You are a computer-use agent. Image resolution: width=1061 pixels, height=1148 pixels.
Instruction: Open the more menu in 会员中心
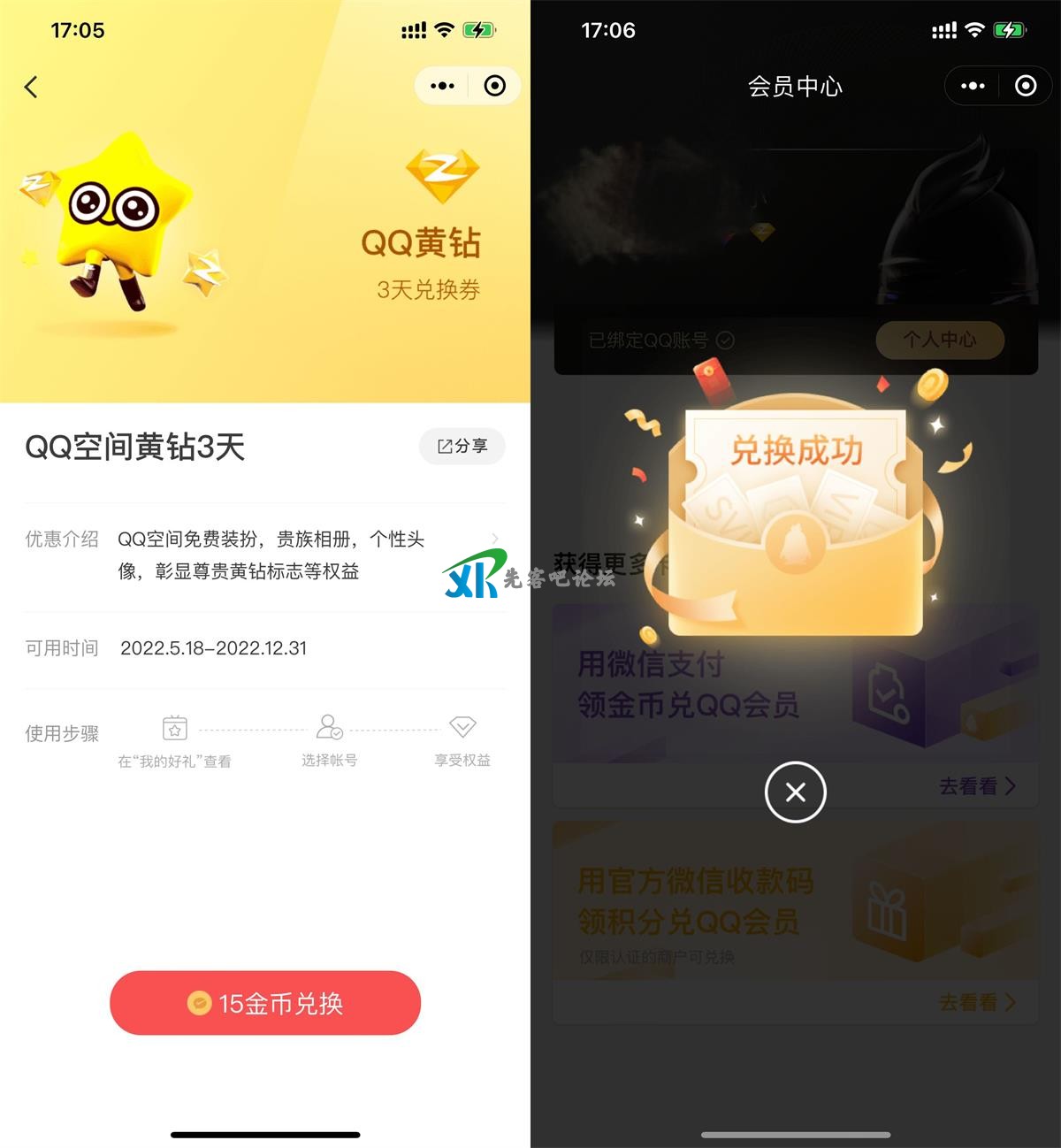point(973,86)
